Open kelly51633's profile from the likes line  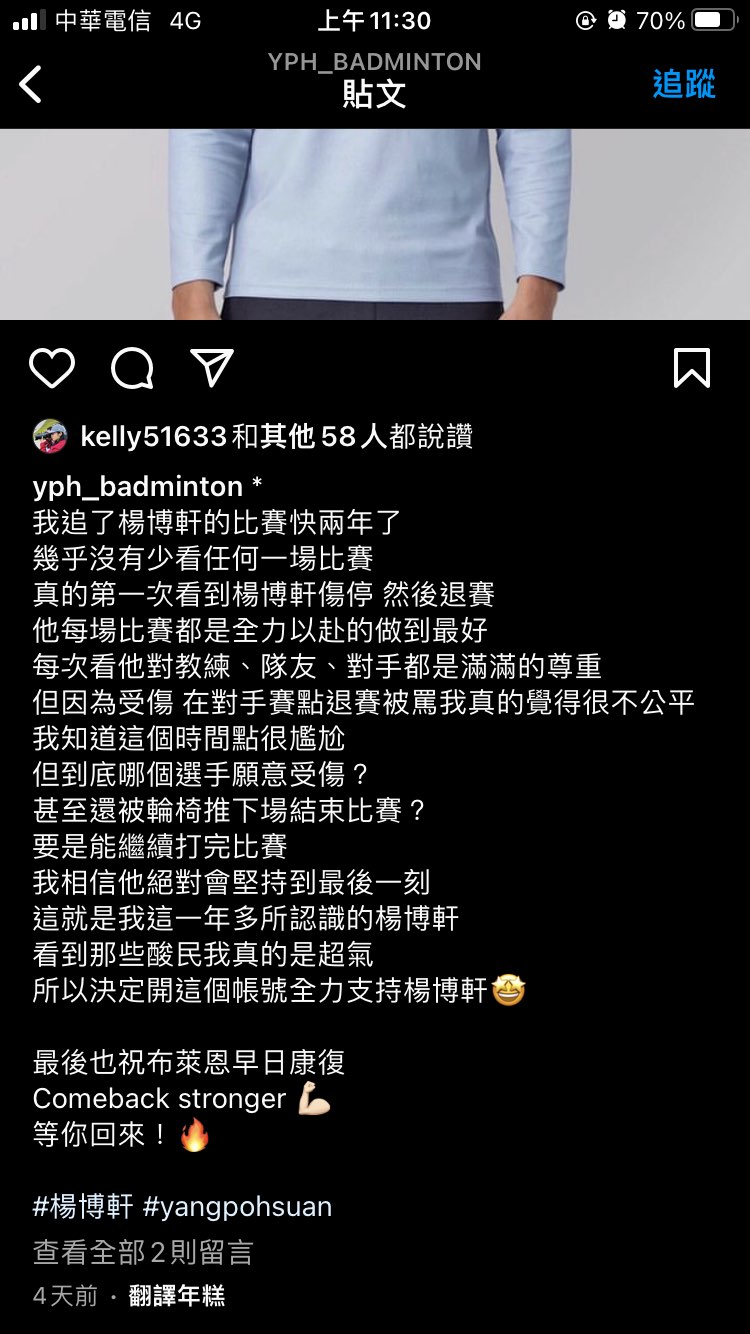153,436
